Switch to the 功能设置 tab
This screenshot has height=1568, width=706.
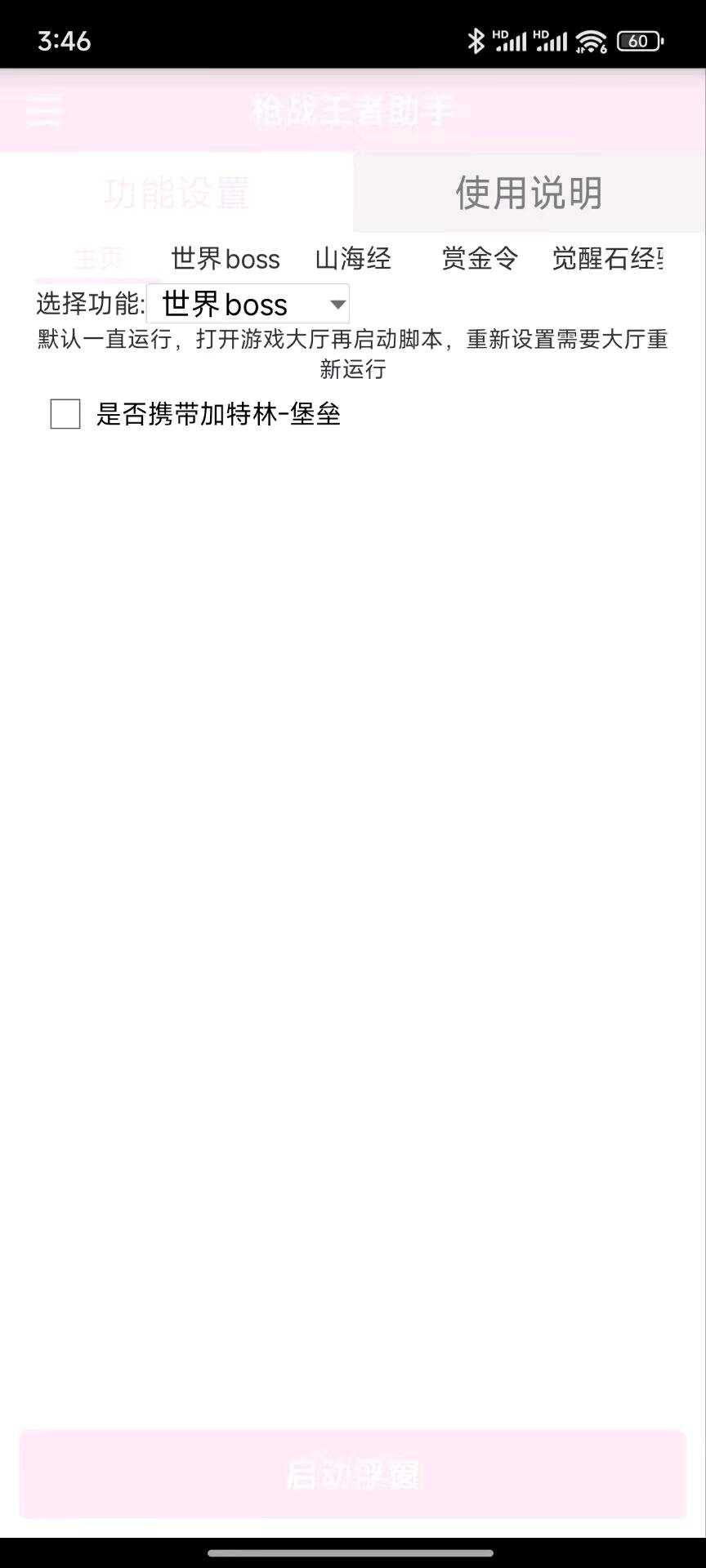[x=176, y=194]
